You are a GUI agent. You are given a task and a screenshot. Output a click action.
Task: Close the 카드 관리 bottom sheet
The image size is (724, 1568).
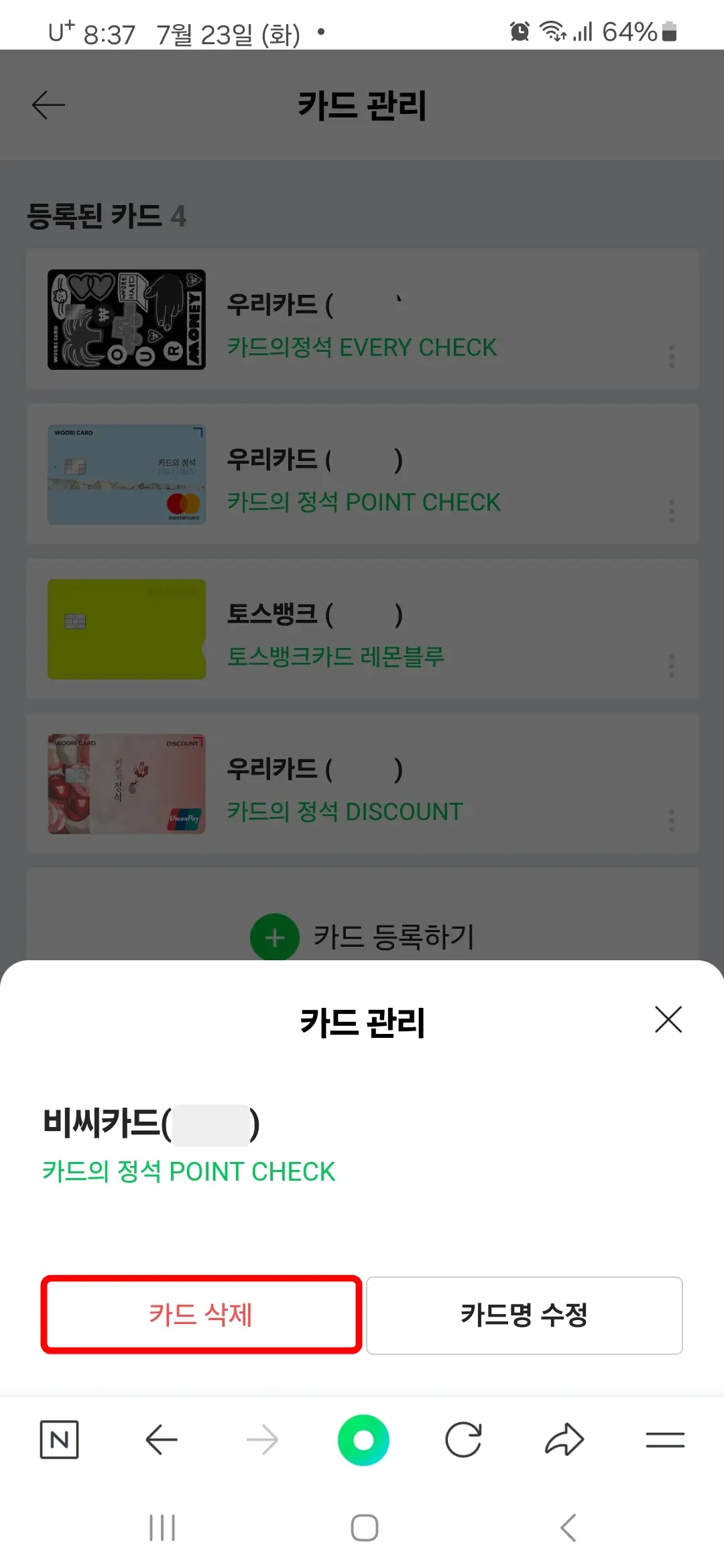(x=668, y=1020)
